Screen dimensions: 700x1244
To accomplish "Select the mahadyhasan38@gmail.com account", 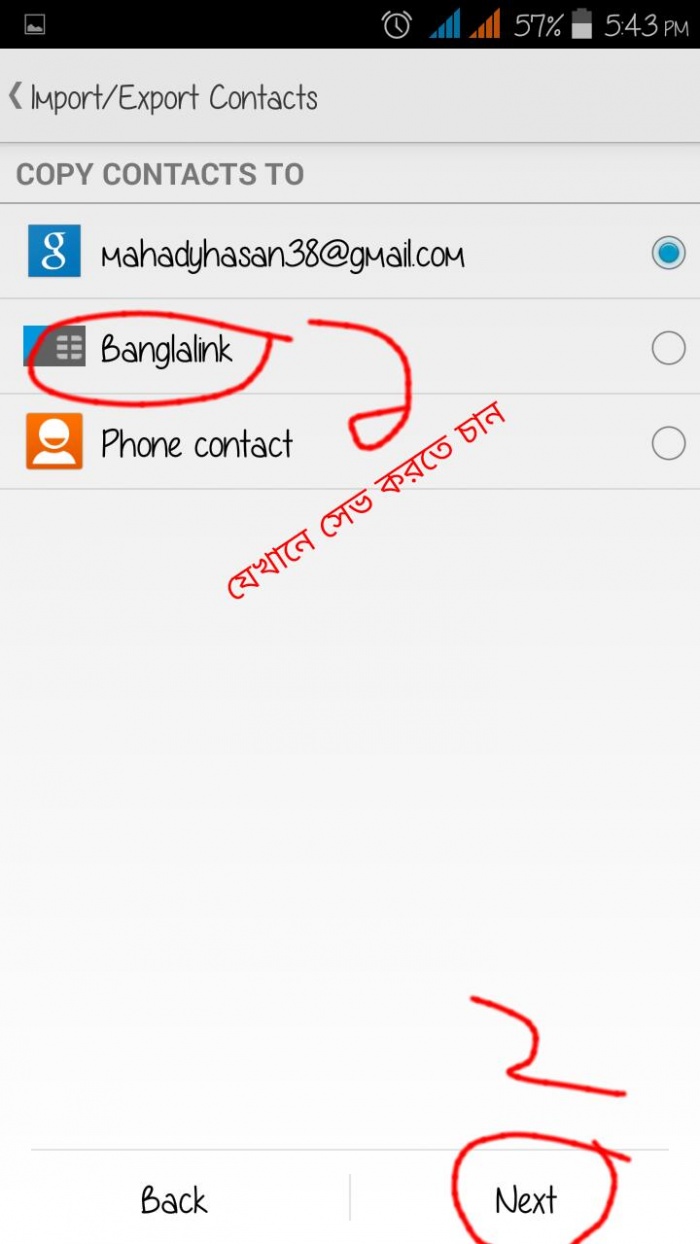I will [x=668, y=253].
